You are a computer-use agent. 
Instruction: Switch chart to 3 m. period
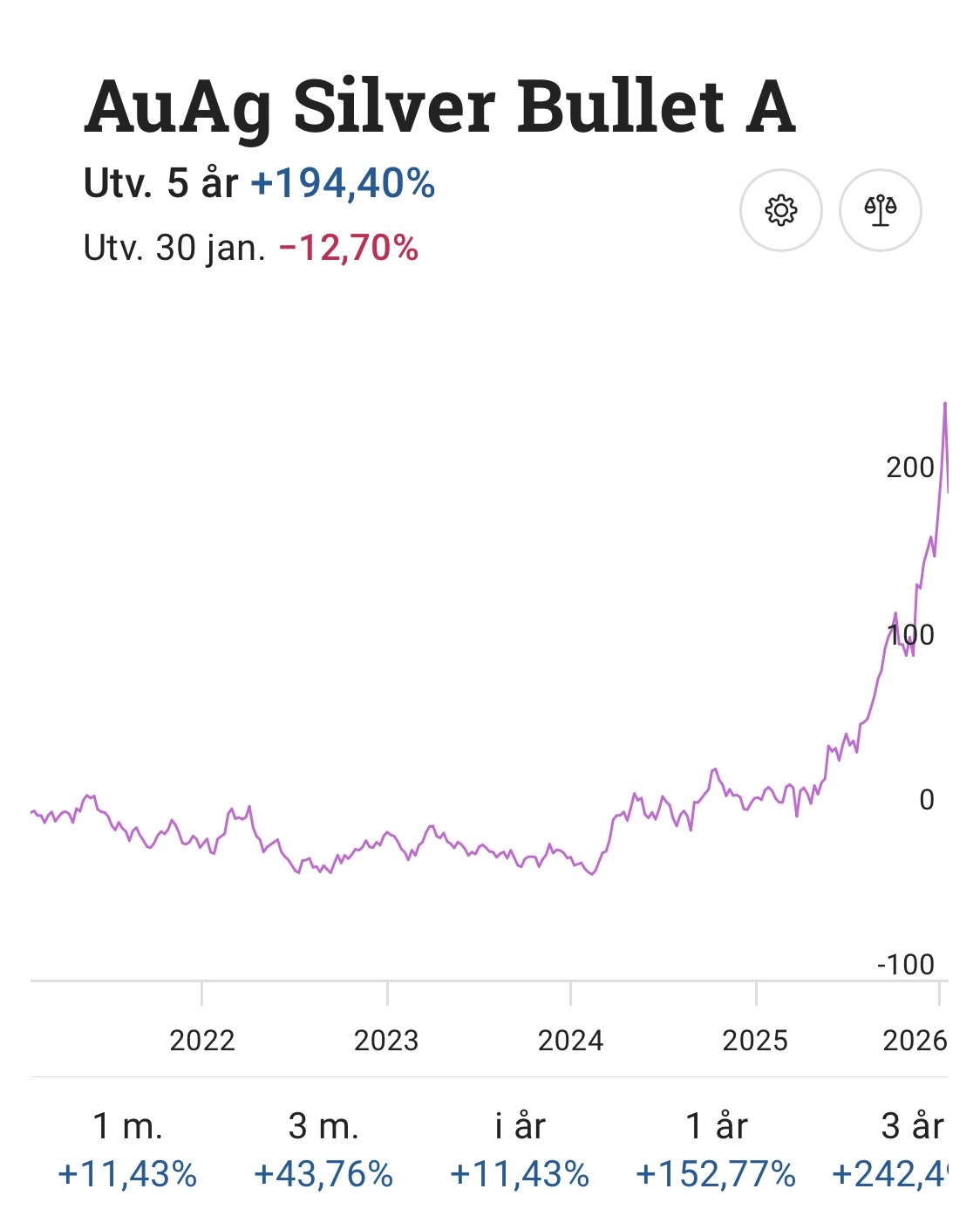click(323, 1150)
